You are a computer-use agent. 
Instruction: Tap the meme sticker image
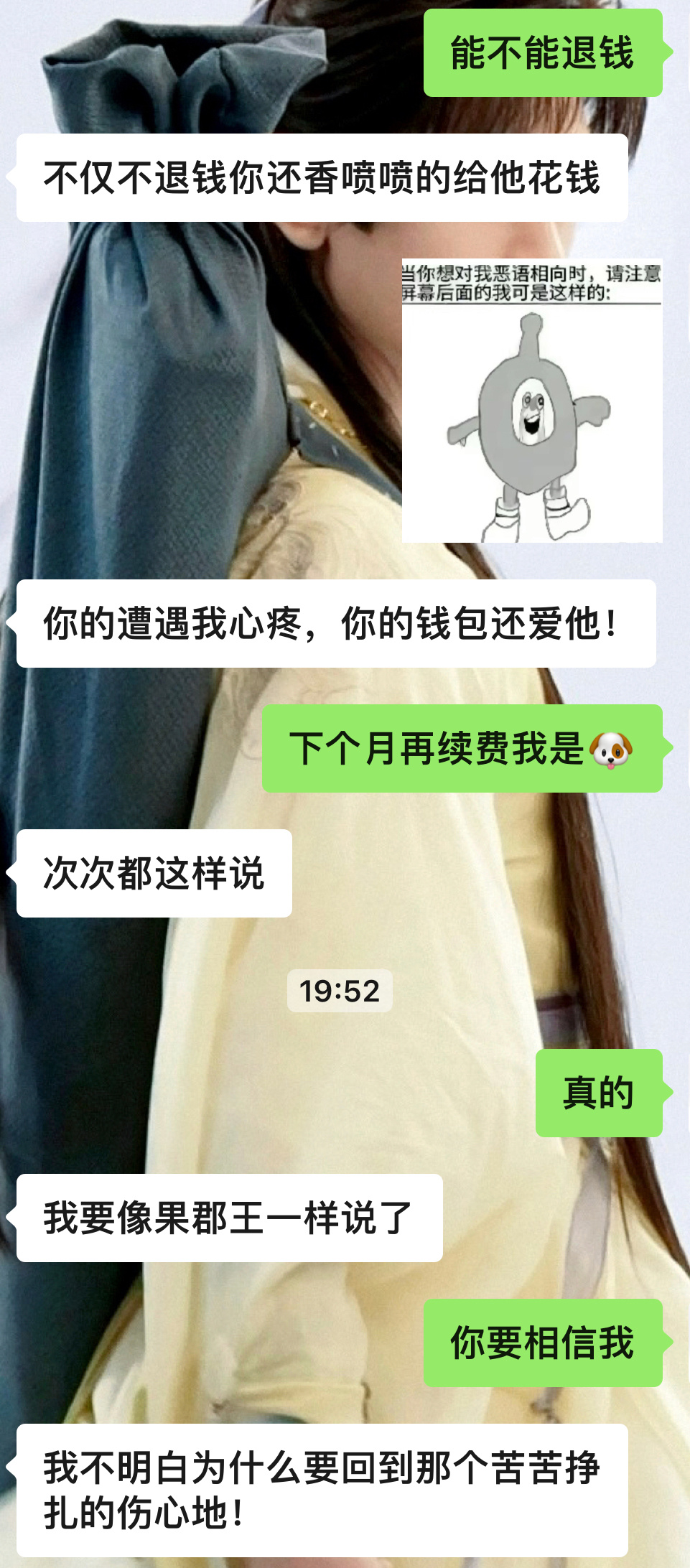coord(531,398)
